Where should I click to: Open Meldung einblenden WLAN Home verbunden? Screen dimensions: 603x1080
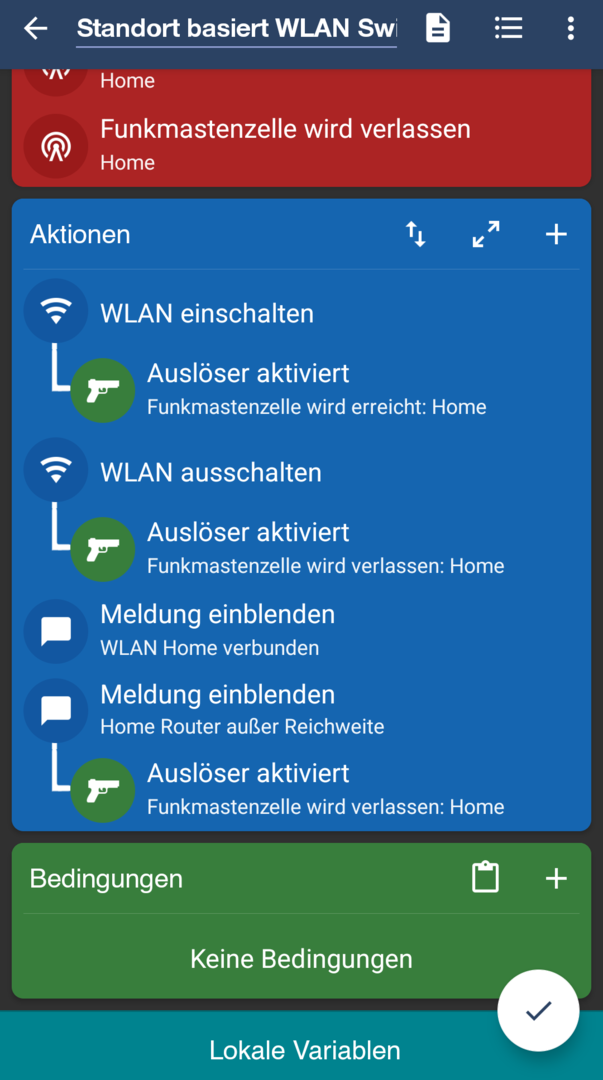(217, 629)
